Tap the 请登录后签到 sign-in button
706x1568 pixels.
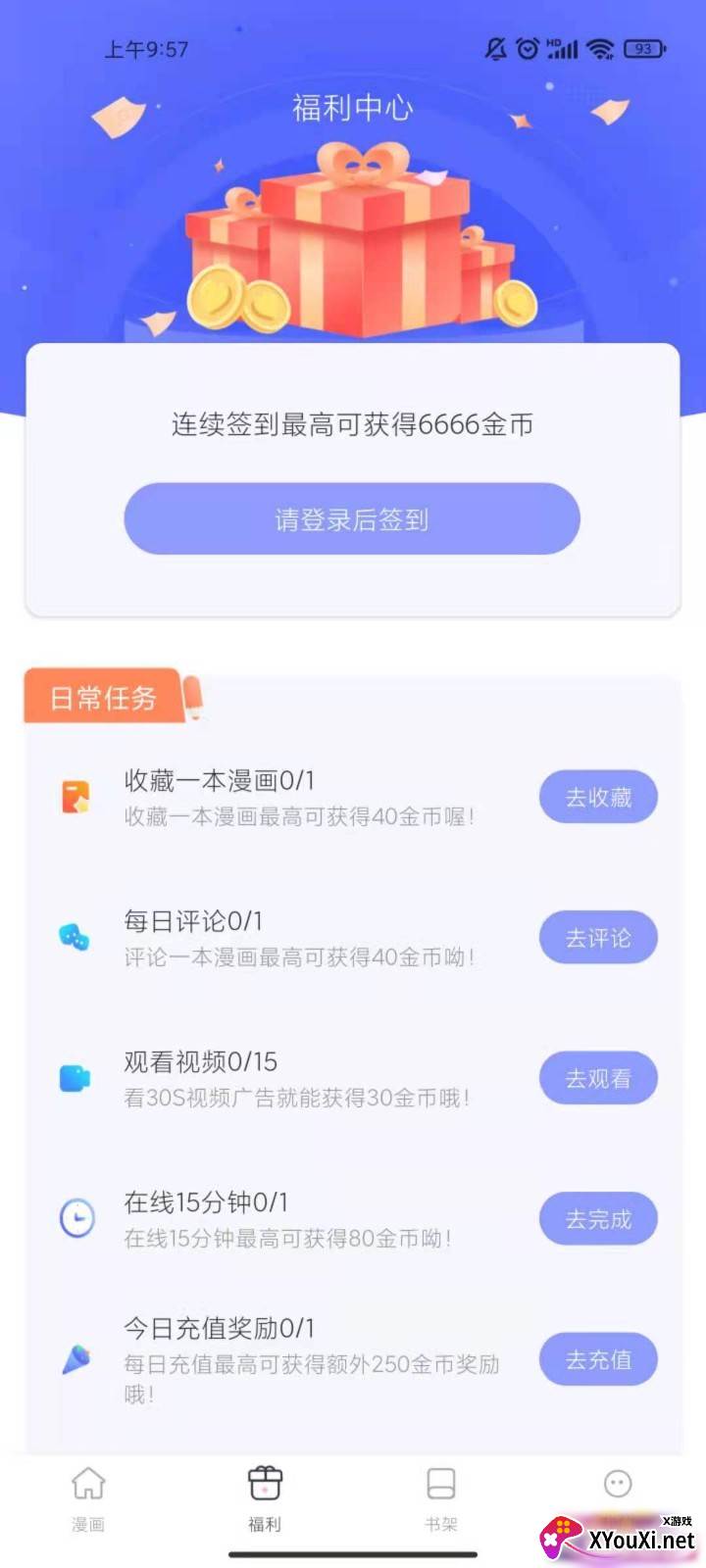click(x=351, y=518)
